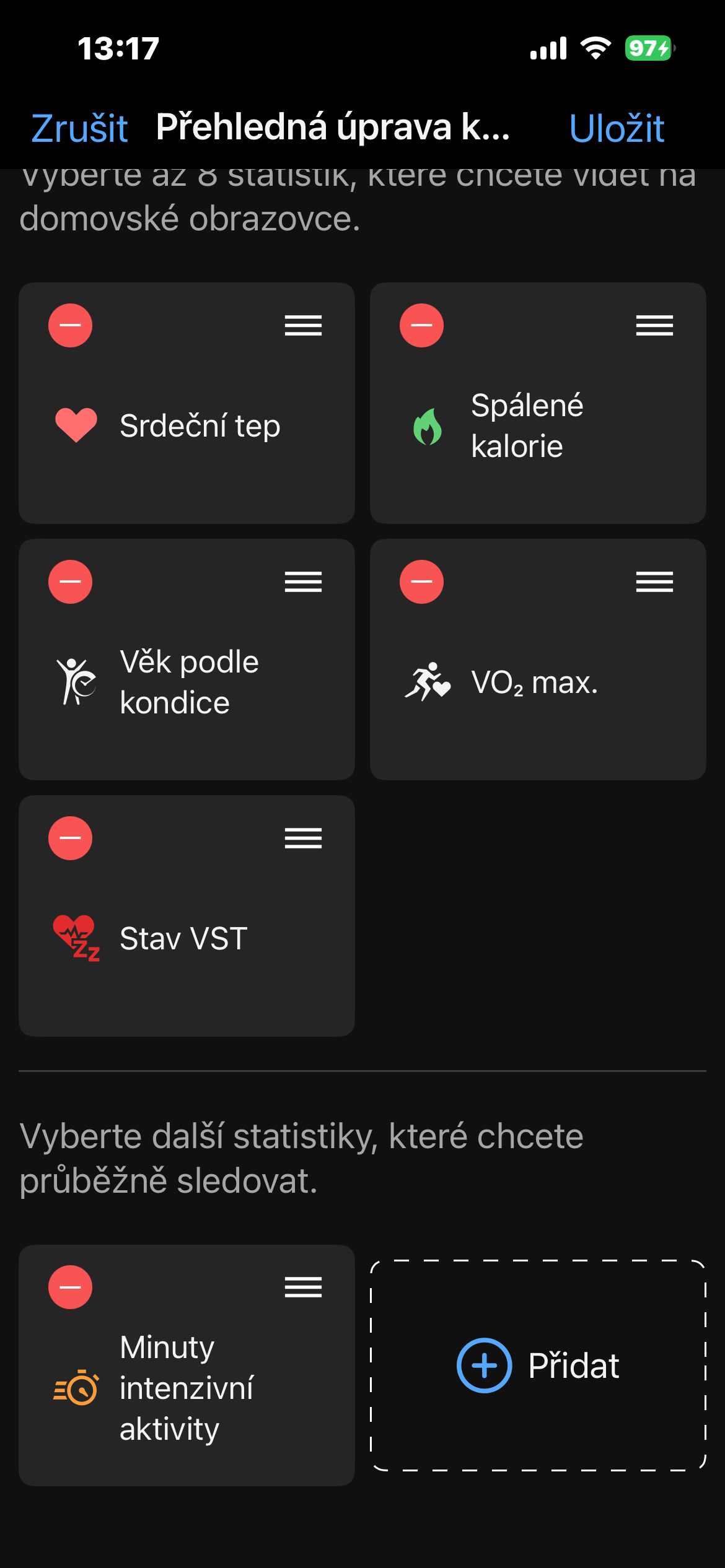Remove the Srdeční tep card
The height and width of the screenshot is (1568, 725).
click(71, 326)
